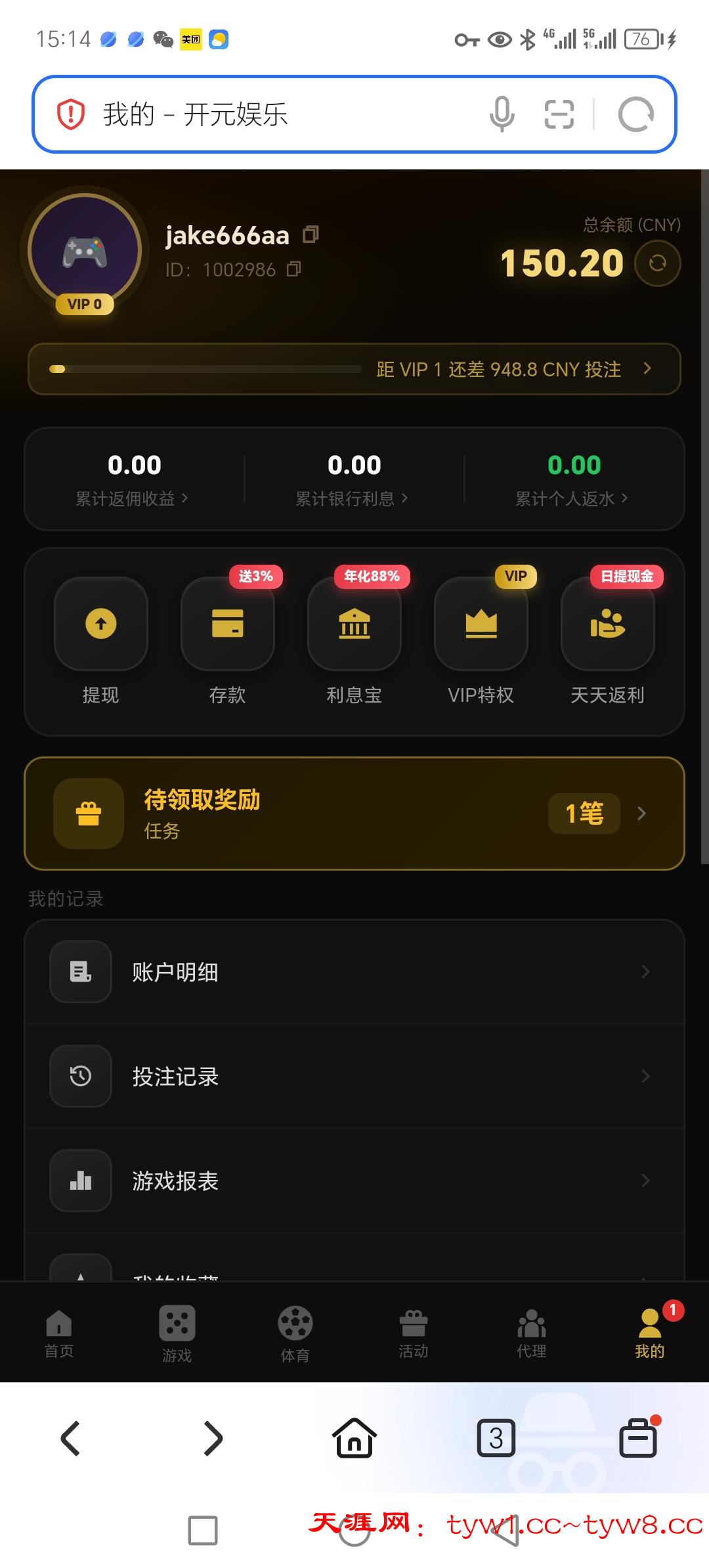Open the 活动 promotions tab
The image size is (709, 1568).
click(414, 1332)
